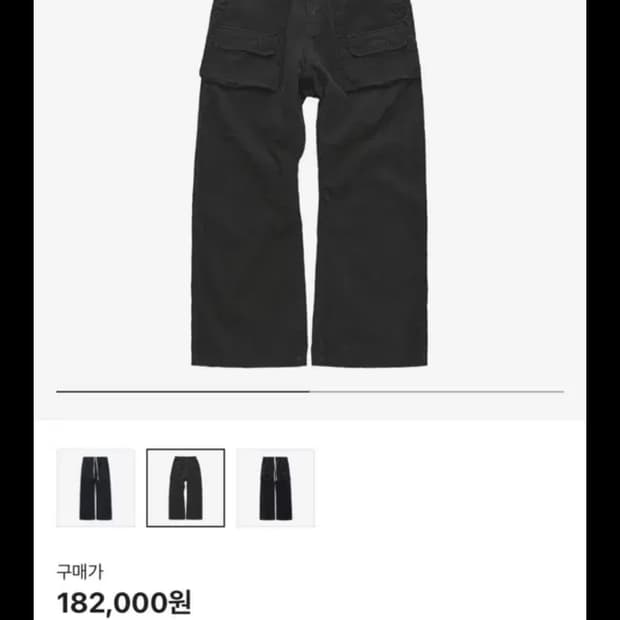Select the third pants thumbnail
620x620 pixels.
(276, 487)
